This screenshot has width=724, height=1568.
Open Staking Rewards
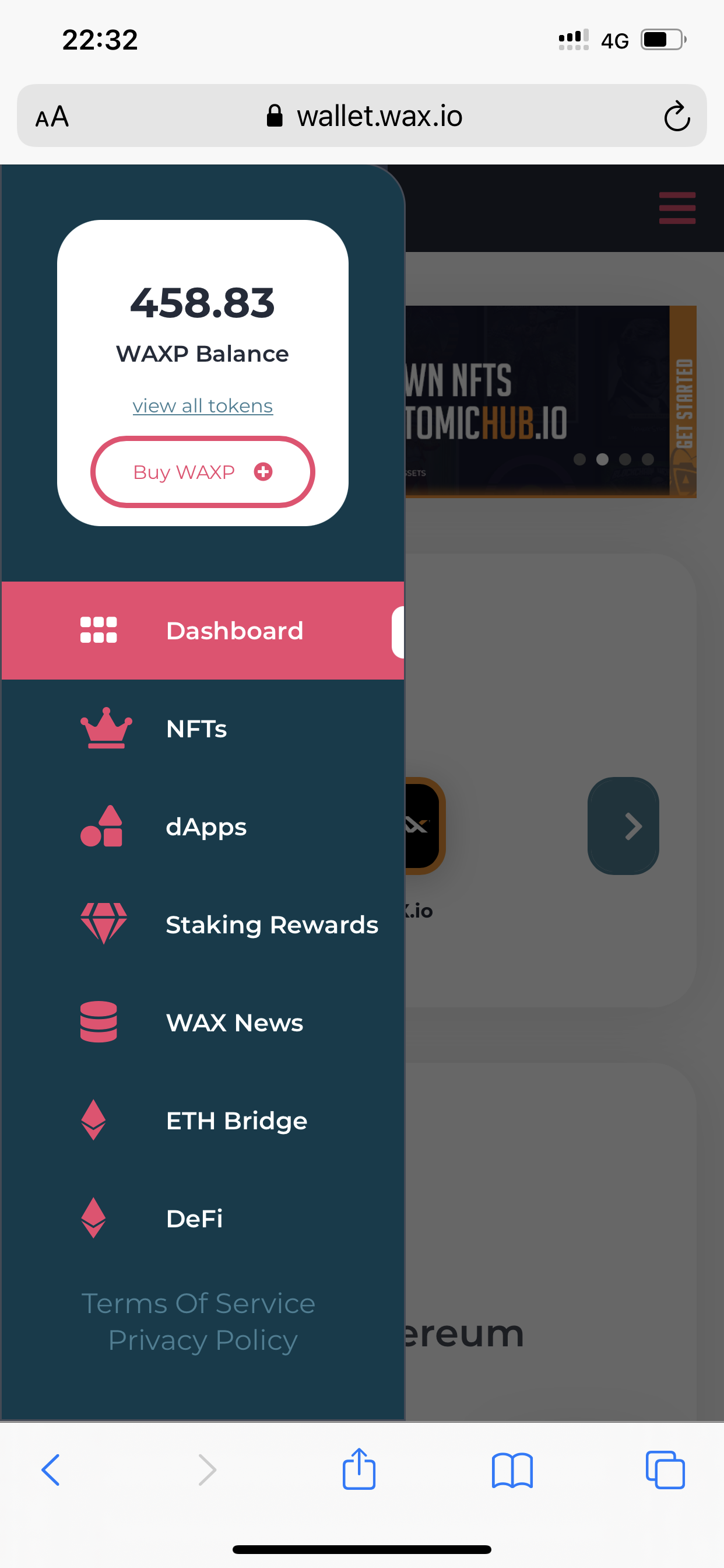[271, 925]
